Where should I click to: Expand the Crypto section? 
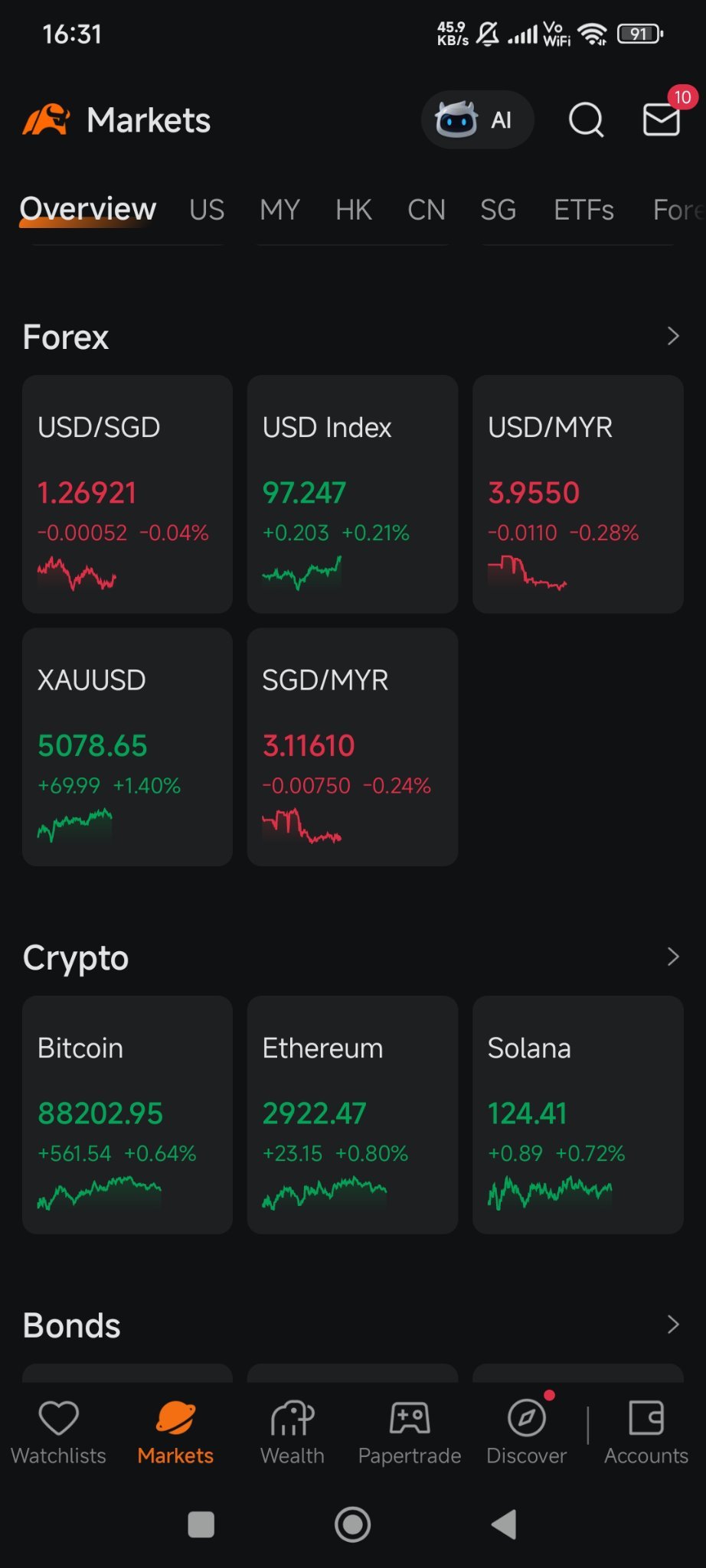672,957
